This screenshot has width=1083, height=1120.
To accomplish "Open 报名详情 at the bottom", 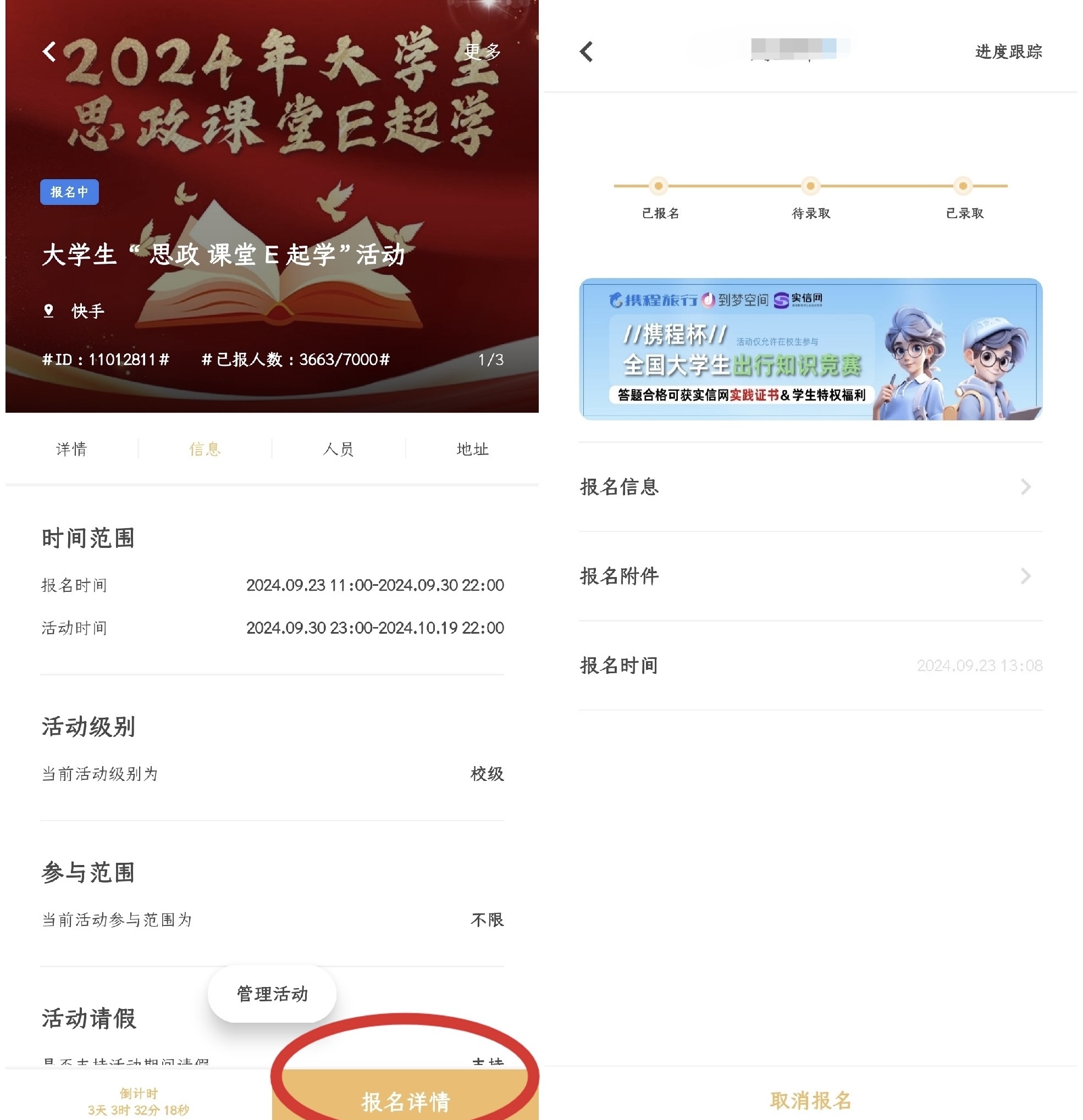I will pyautogui.click(x=405, y=1101).
